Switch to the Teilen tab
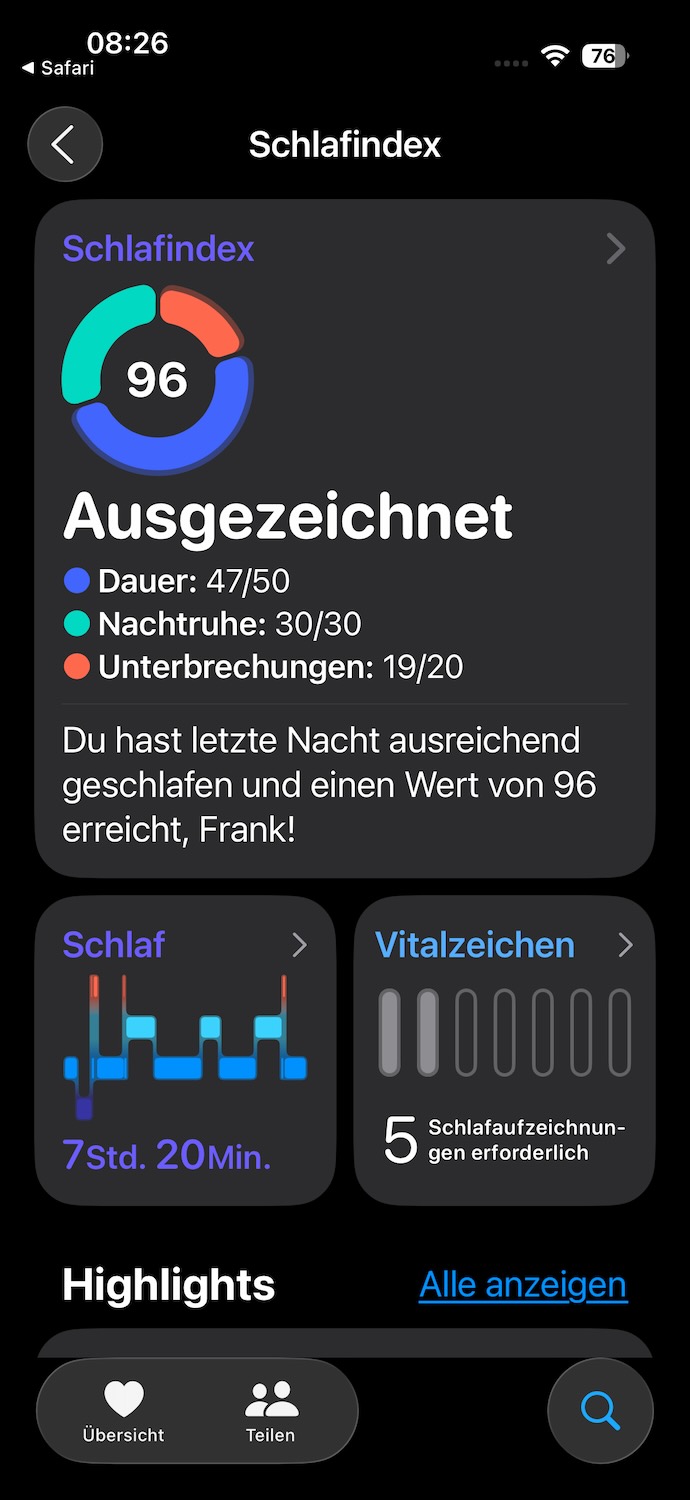 (x=271, y=1411)
